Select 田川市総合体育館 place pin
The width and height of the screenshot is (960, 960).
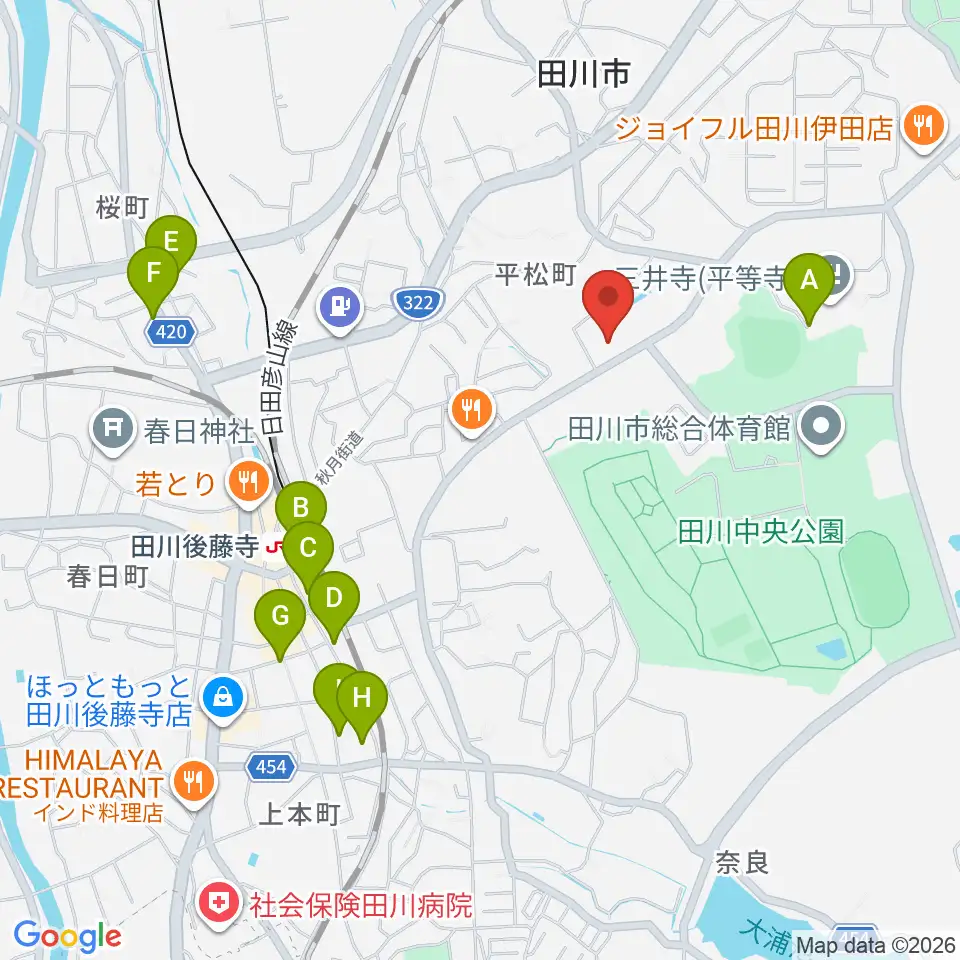pyautogui.click(x=822, y=428)
